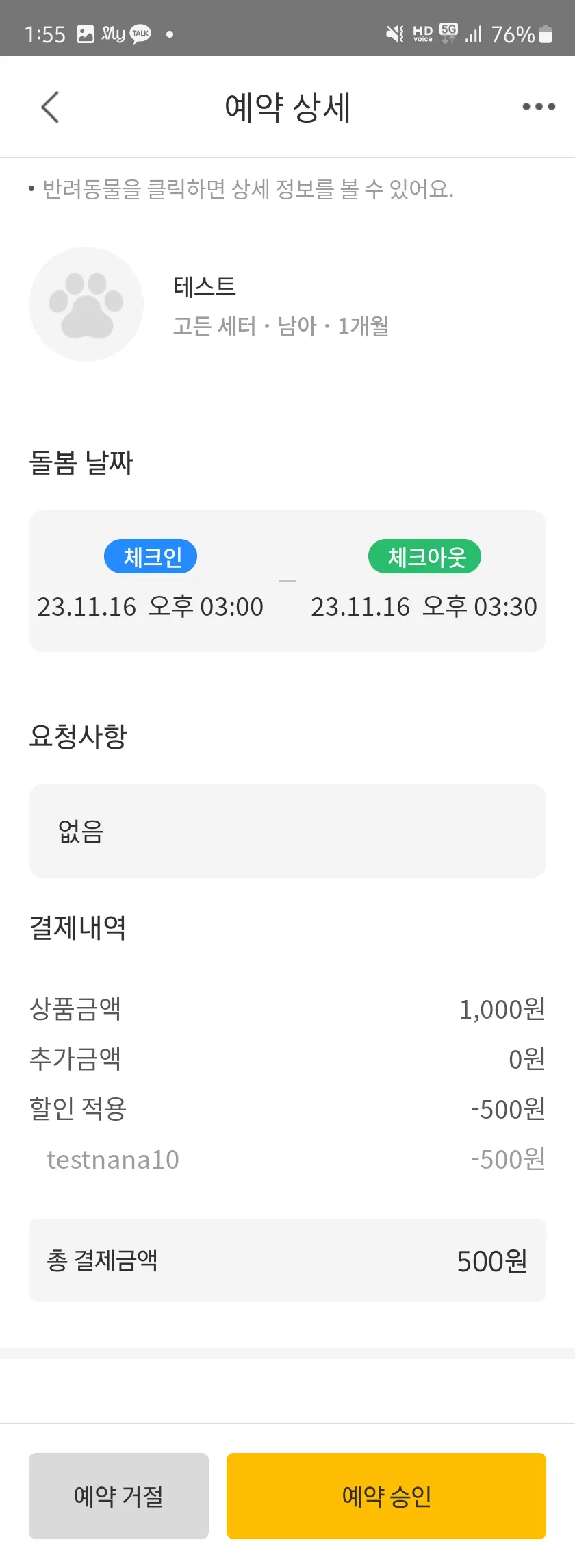Go back from the 예약 상세 page

(50, 107)
